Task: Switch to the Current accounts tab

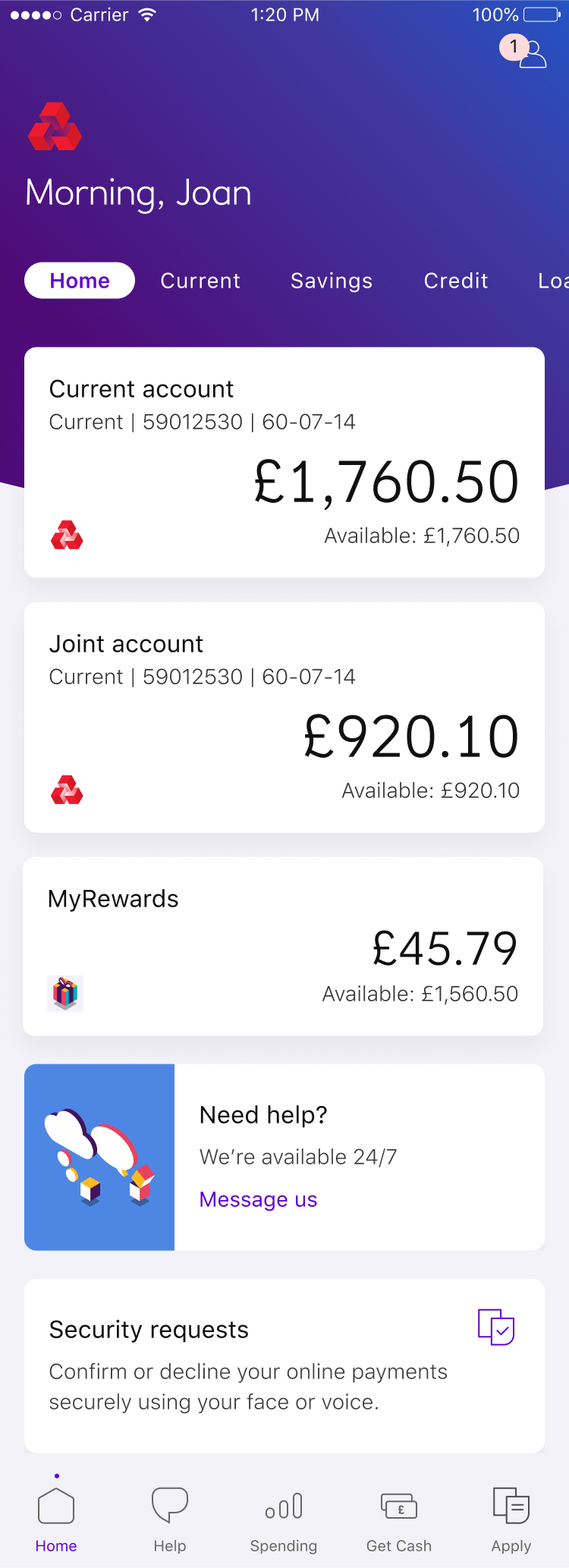Action: (x=200, y=281)
